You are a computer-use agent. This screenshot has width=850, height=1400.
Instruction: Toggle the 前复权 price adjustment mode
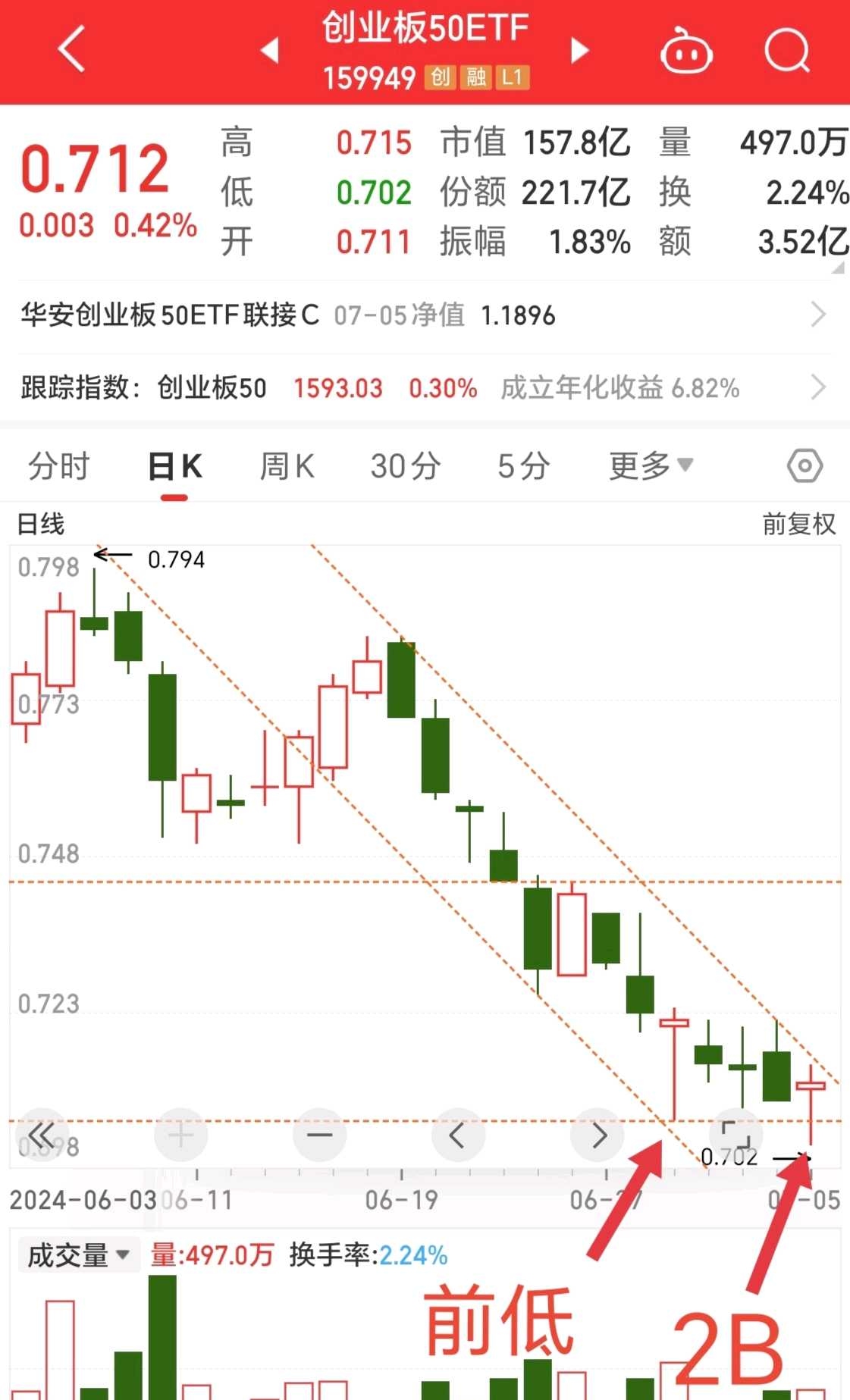(799, 523)
